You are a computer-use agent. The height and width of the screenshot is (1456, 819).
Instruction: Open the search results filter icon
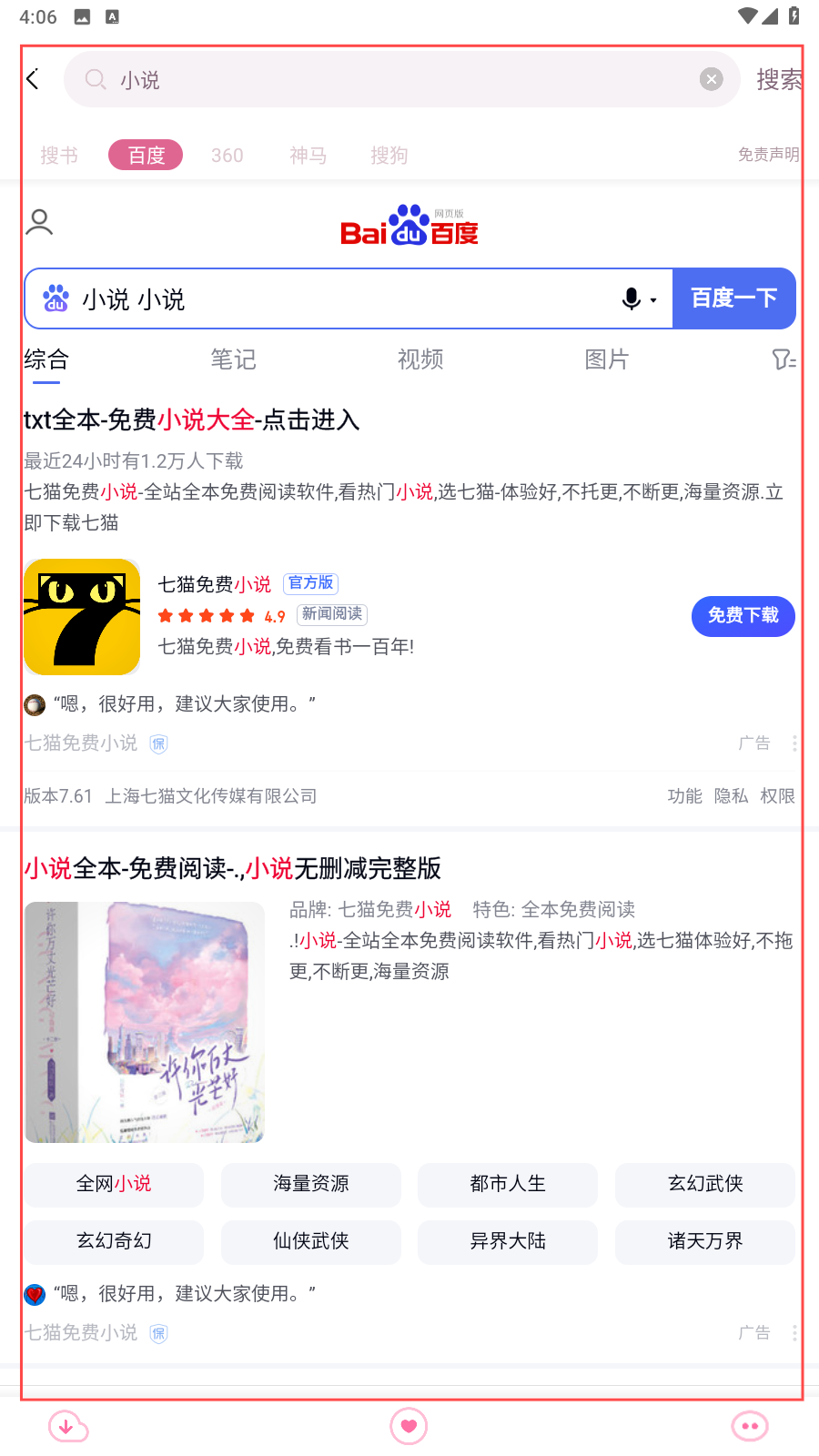783,359
